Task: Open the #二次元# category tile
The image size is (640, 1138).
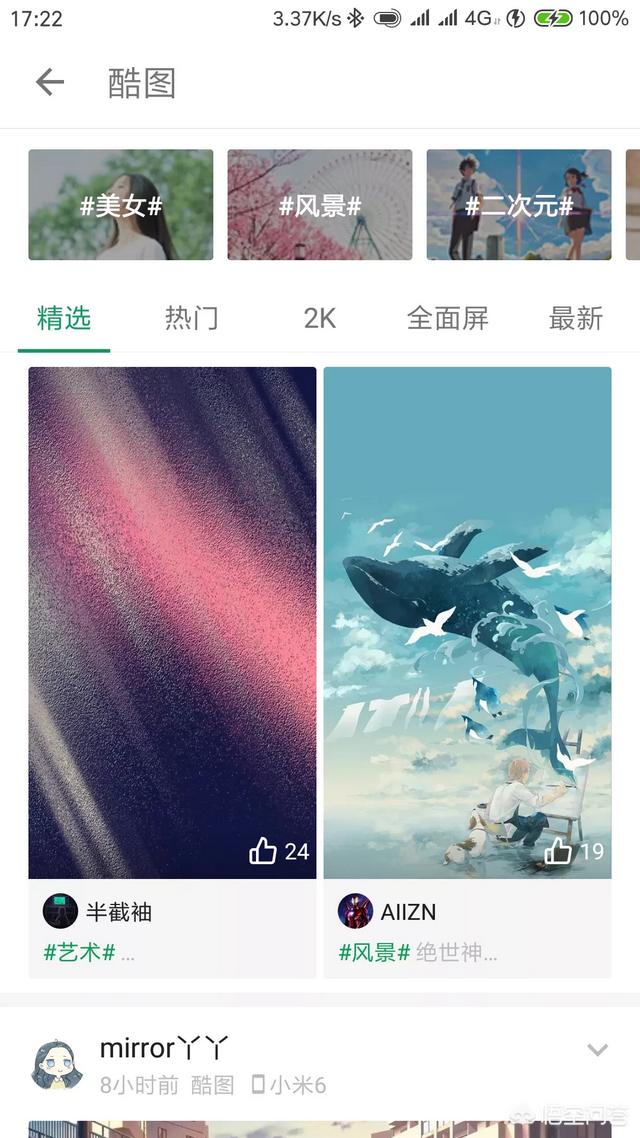Action: [x=518, y=205]
